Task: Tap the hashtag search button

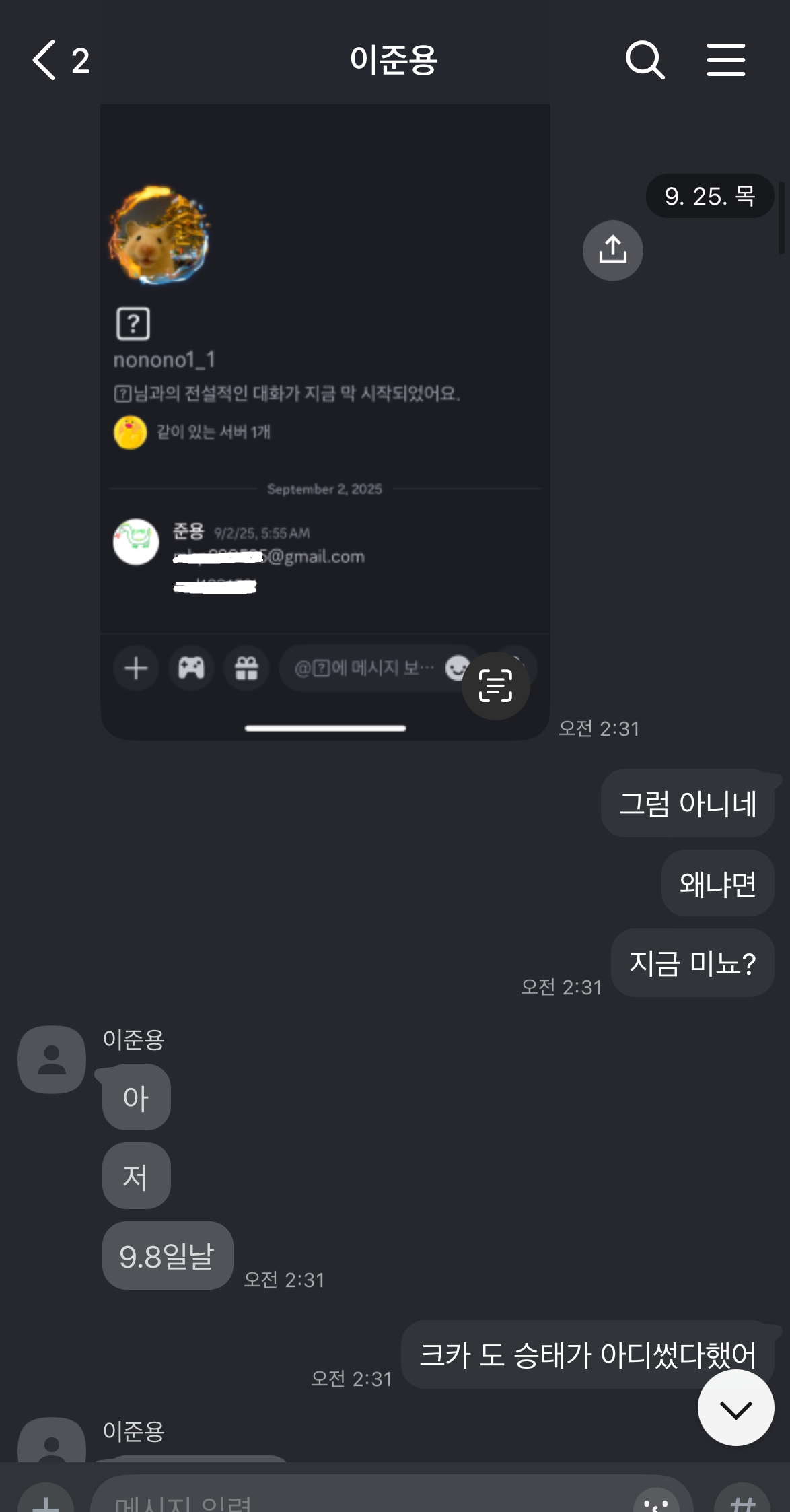Action: point(742,1501)
